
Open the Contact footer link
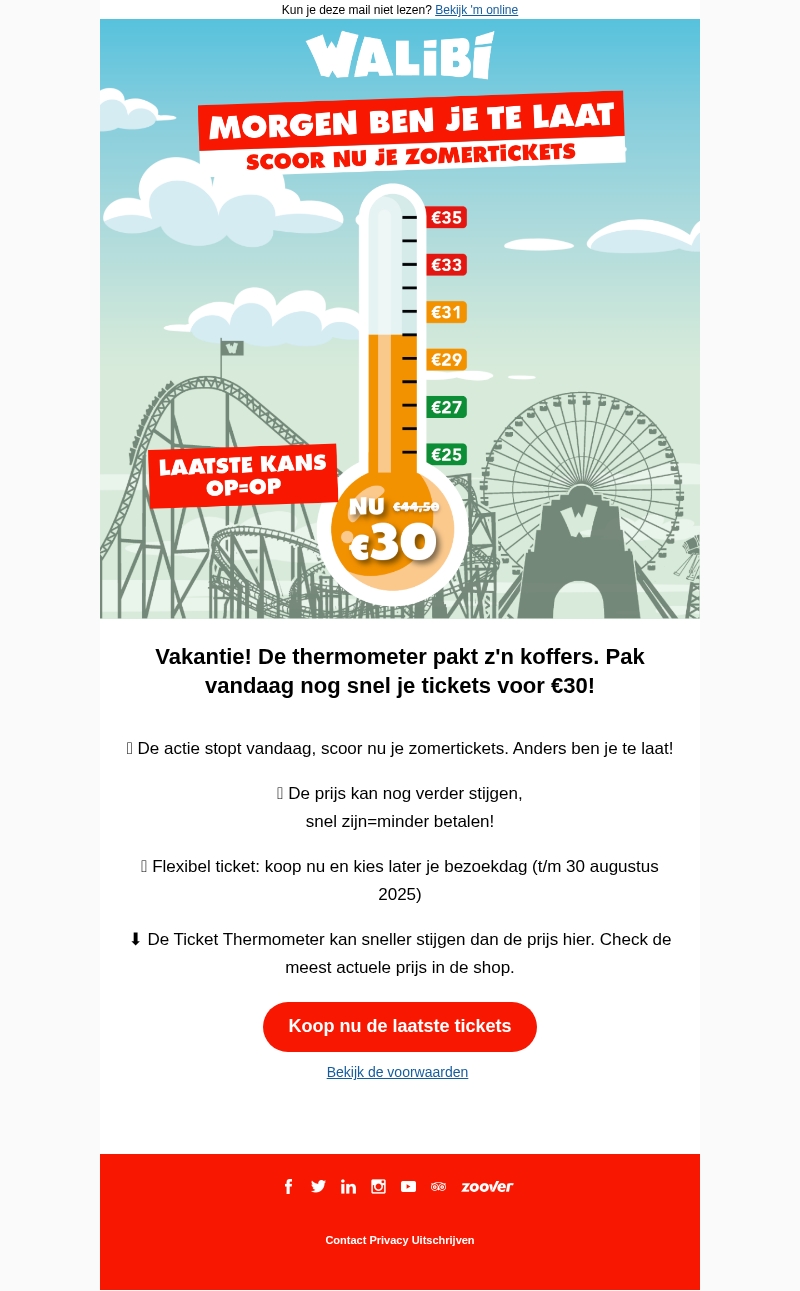[346, 1240]
